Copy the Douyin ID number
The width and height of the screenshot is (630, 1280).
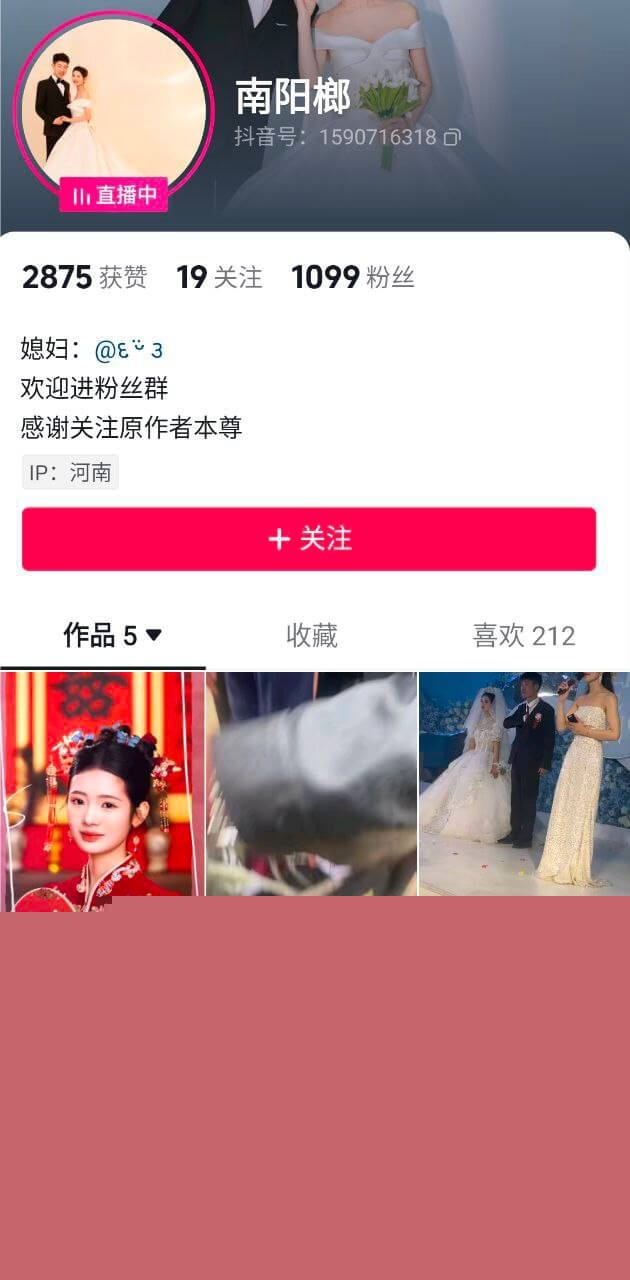coord(452,137)
